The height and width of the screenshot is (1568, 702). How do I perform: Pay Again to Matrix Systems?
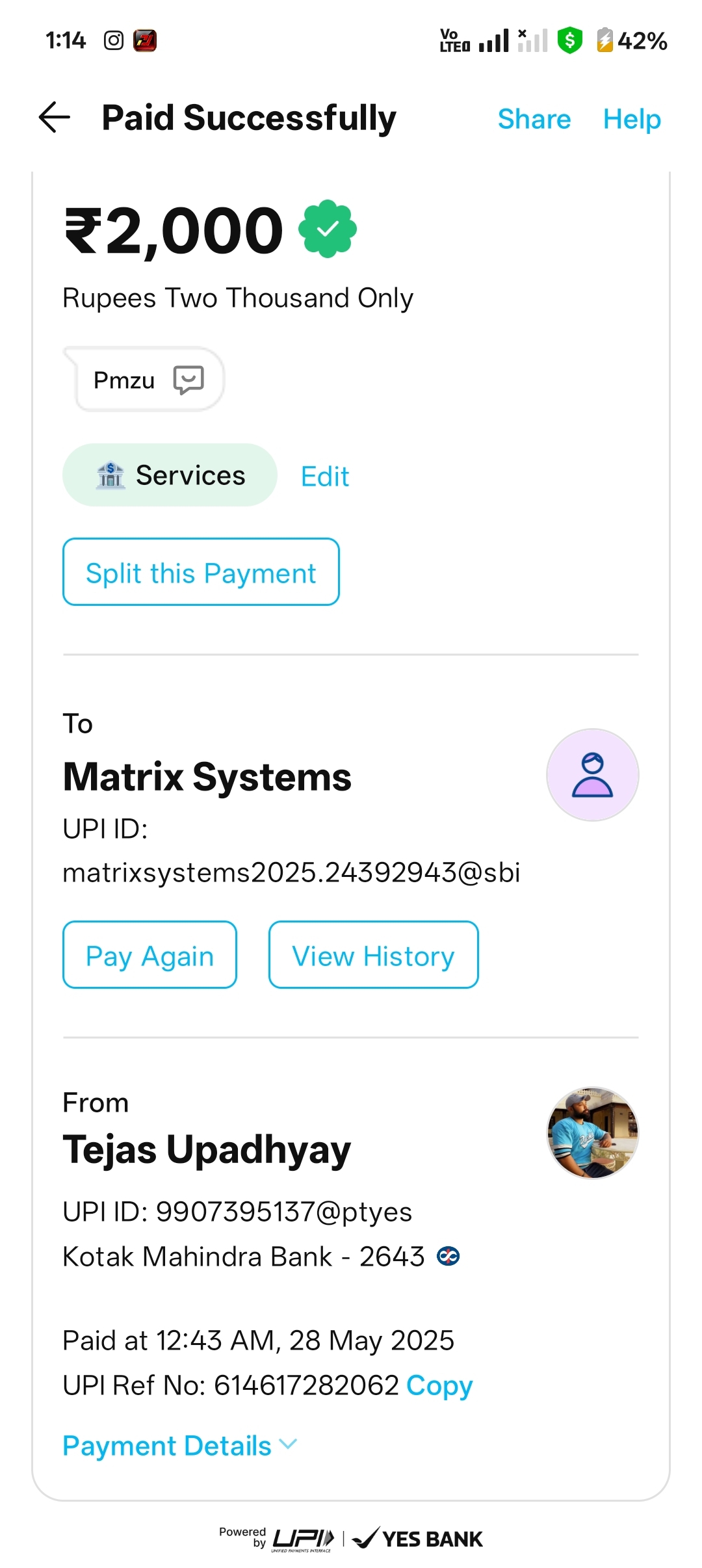click(x=149, y=955)
